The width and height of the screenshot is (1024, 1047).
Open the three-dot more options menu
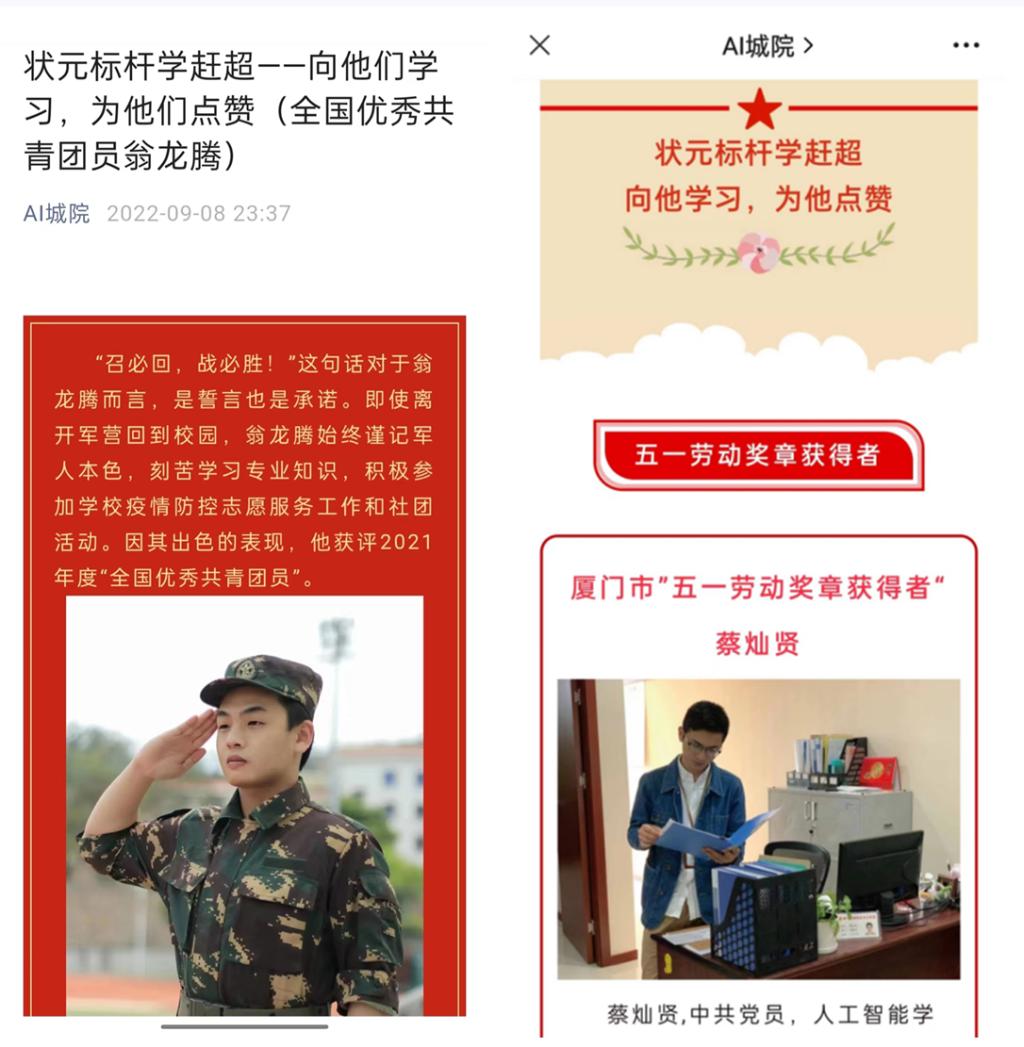coord(966,45)
